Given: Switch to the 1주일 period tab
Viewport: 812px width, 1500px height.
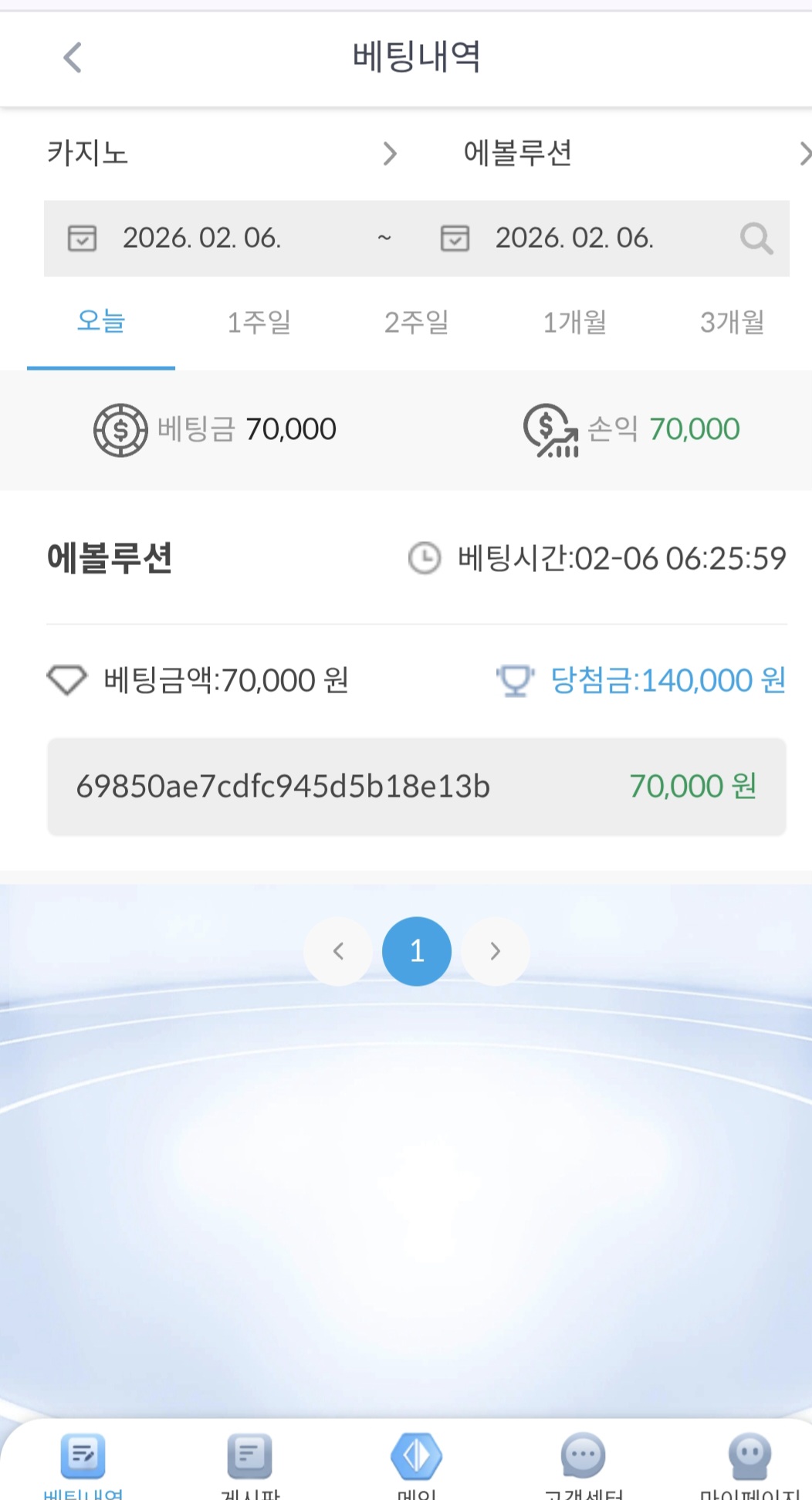Looking at the screenshot, I should click(x=259, y=322).
